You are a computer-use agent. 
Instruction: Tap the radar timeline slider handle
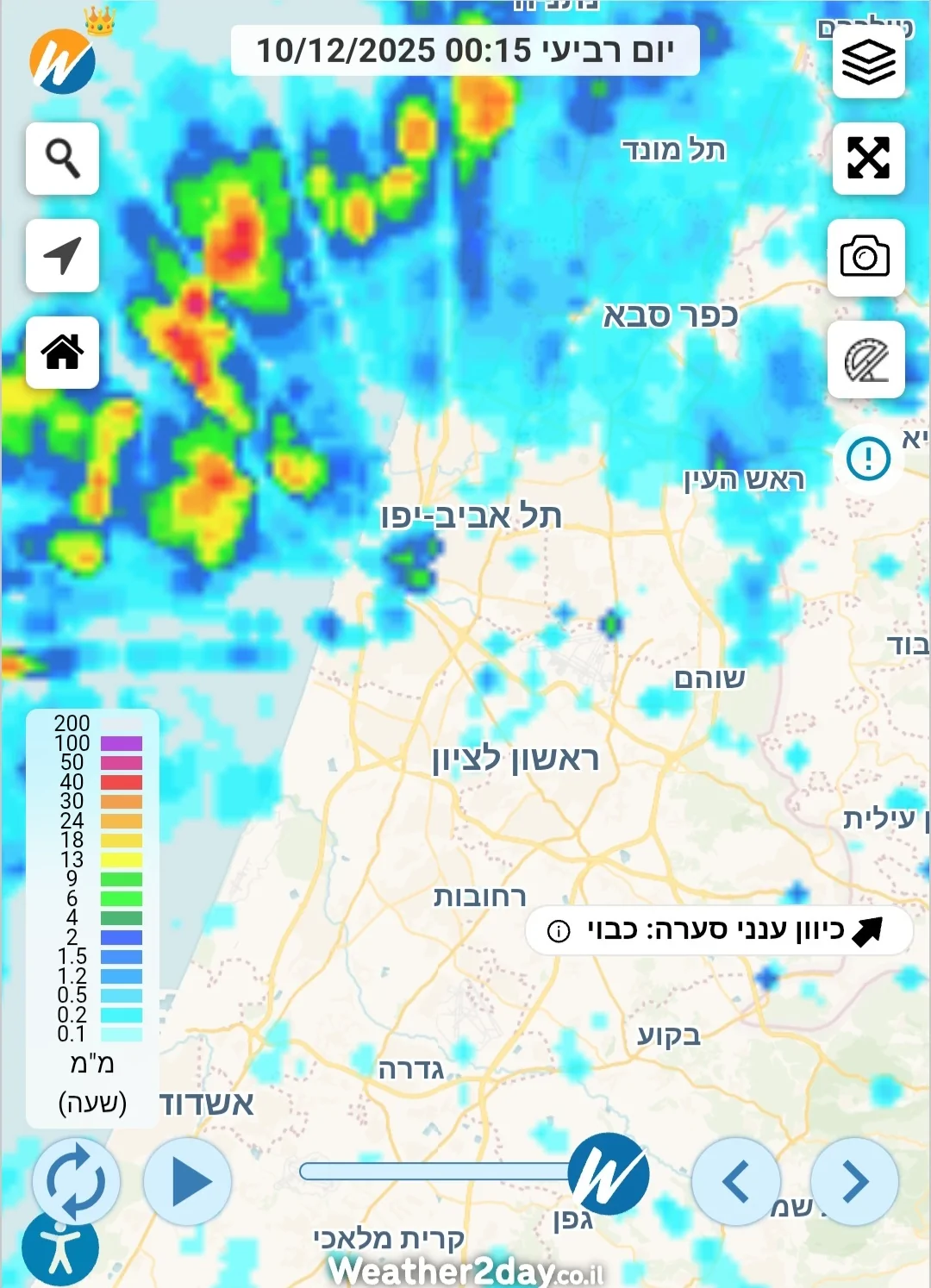(x=608, y=1172)
